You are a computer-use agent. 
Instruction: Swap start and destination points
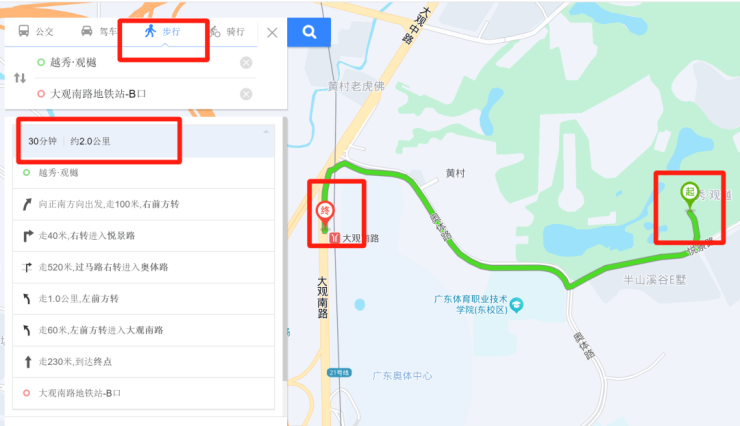point(21,78)
